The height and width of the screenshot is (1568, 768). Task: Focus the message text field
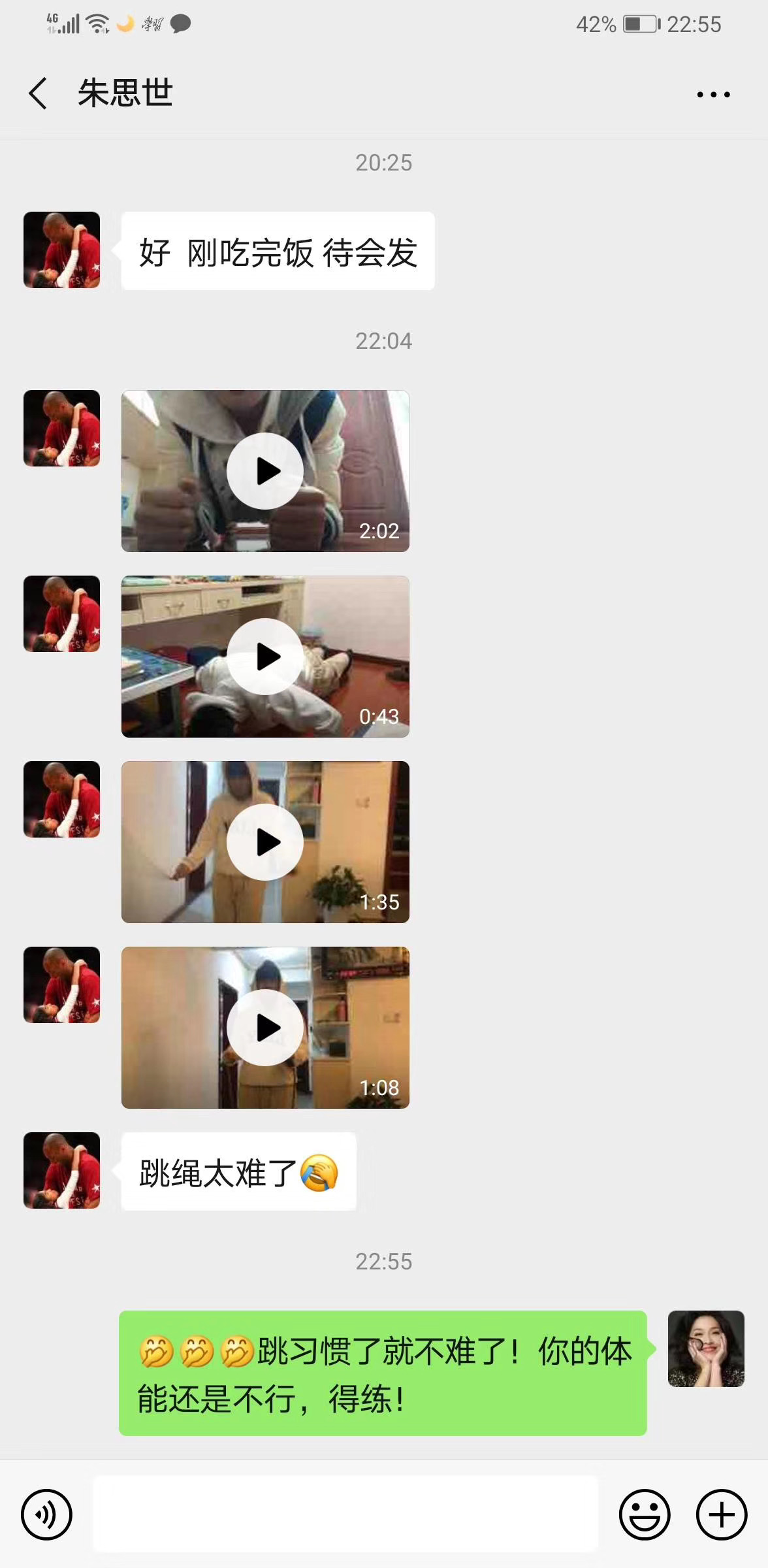(x=345, y=1514)
